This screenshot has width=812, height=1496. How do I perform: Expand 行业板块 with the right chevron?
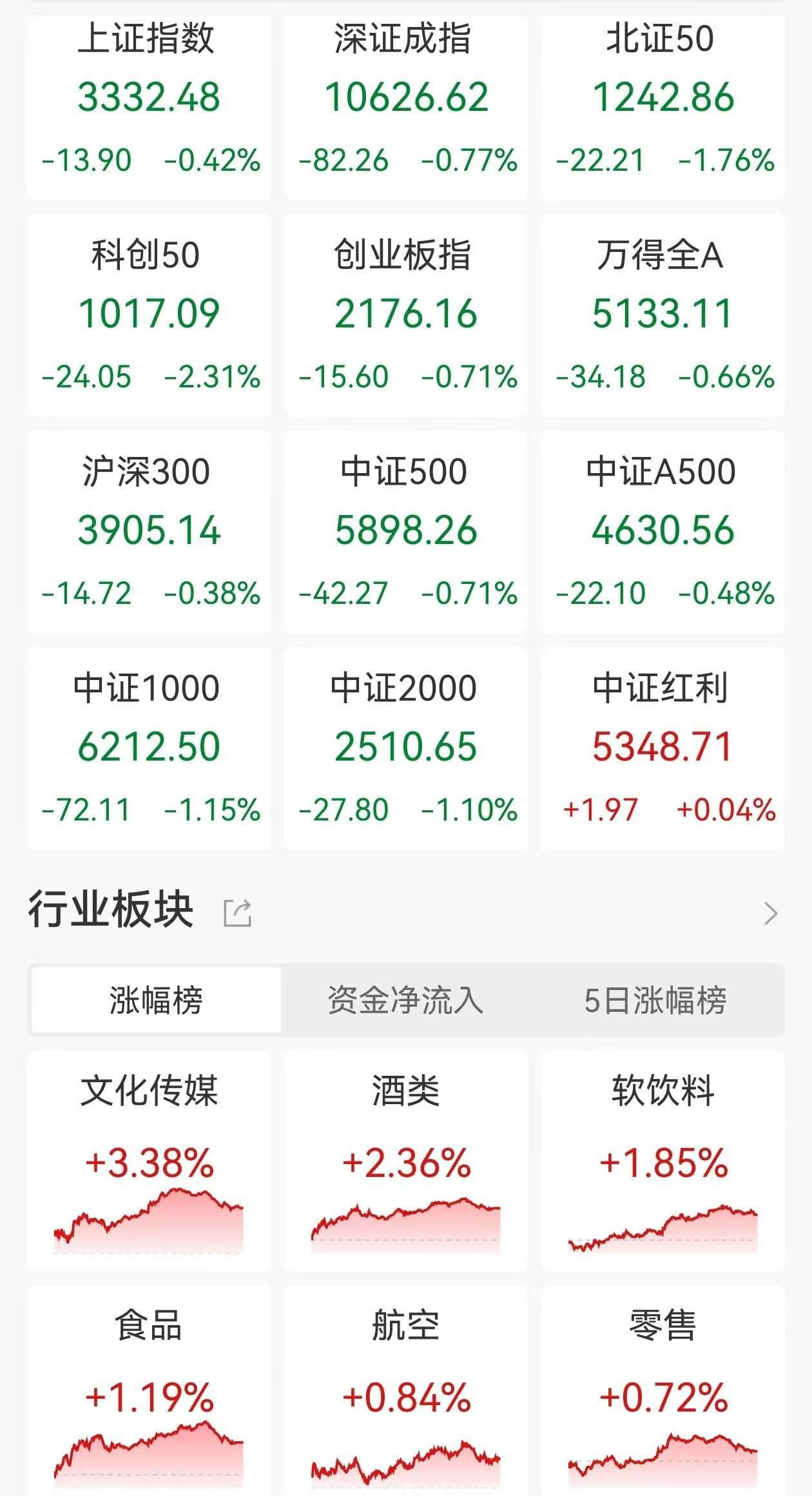pyautogui.click(x=770, y=913)
